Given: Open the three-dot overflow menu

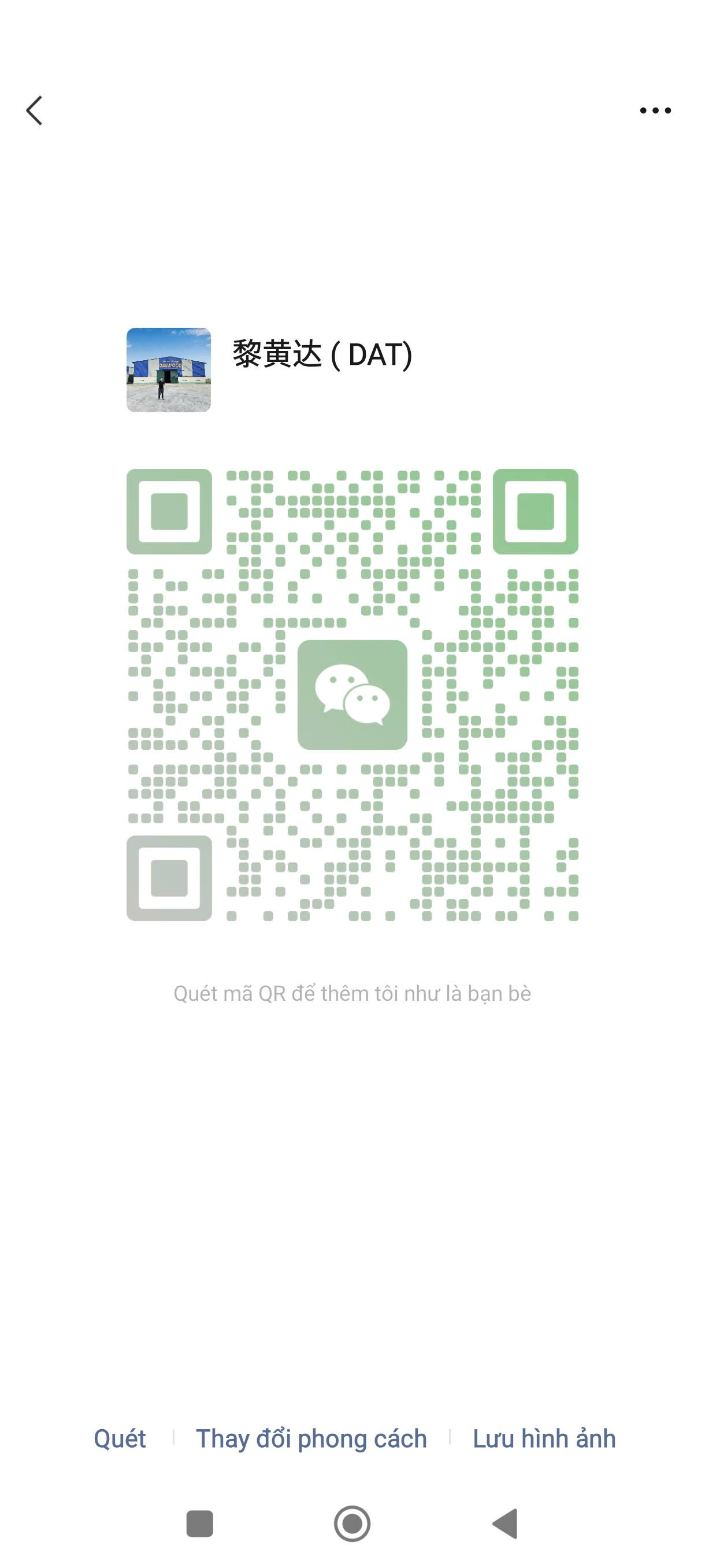Looking at the screenshot, I should (655, 110).
